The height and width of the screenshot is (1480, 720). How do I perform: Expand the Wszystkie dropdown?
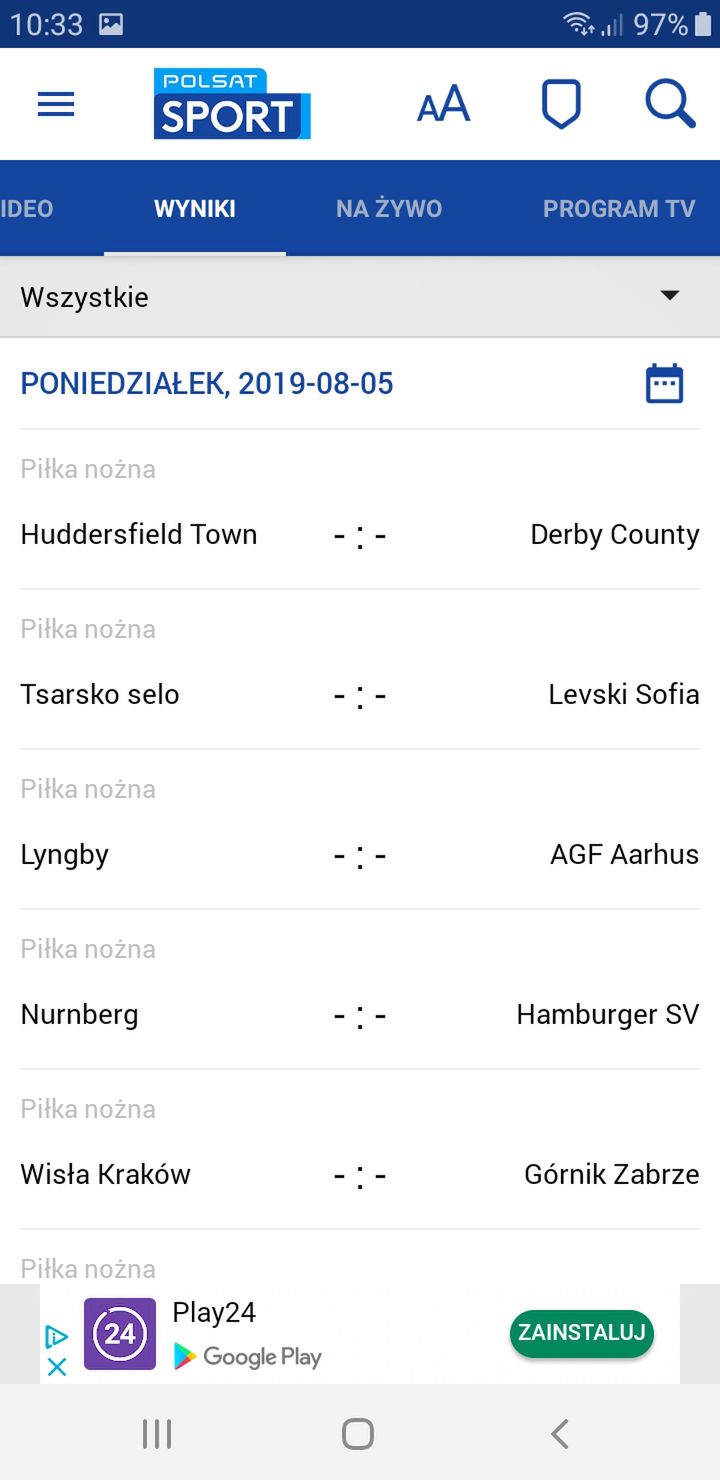click(360, 297)
